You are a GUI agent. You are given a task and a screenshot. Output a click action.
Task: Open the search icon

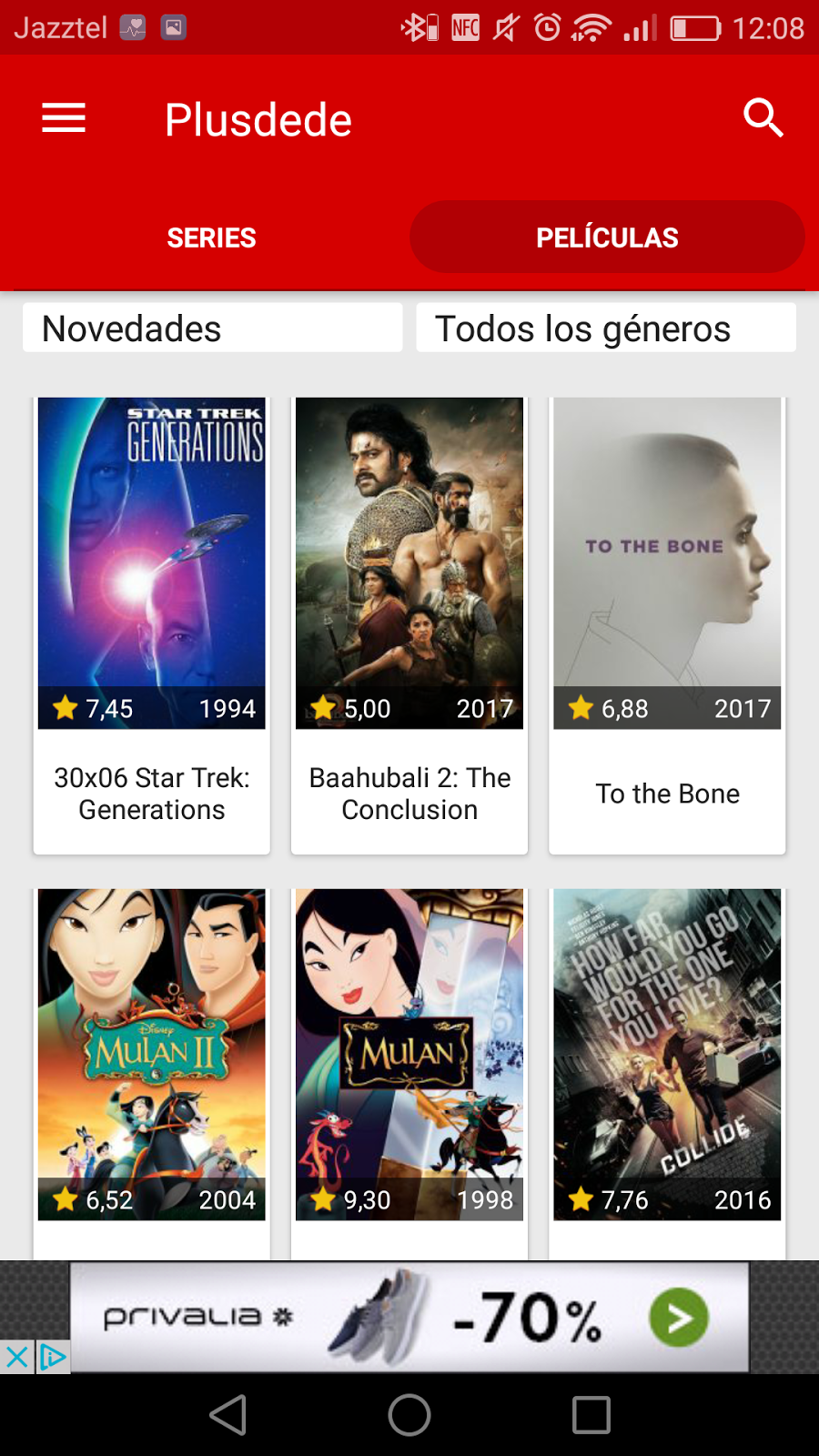tap(763, 118)
